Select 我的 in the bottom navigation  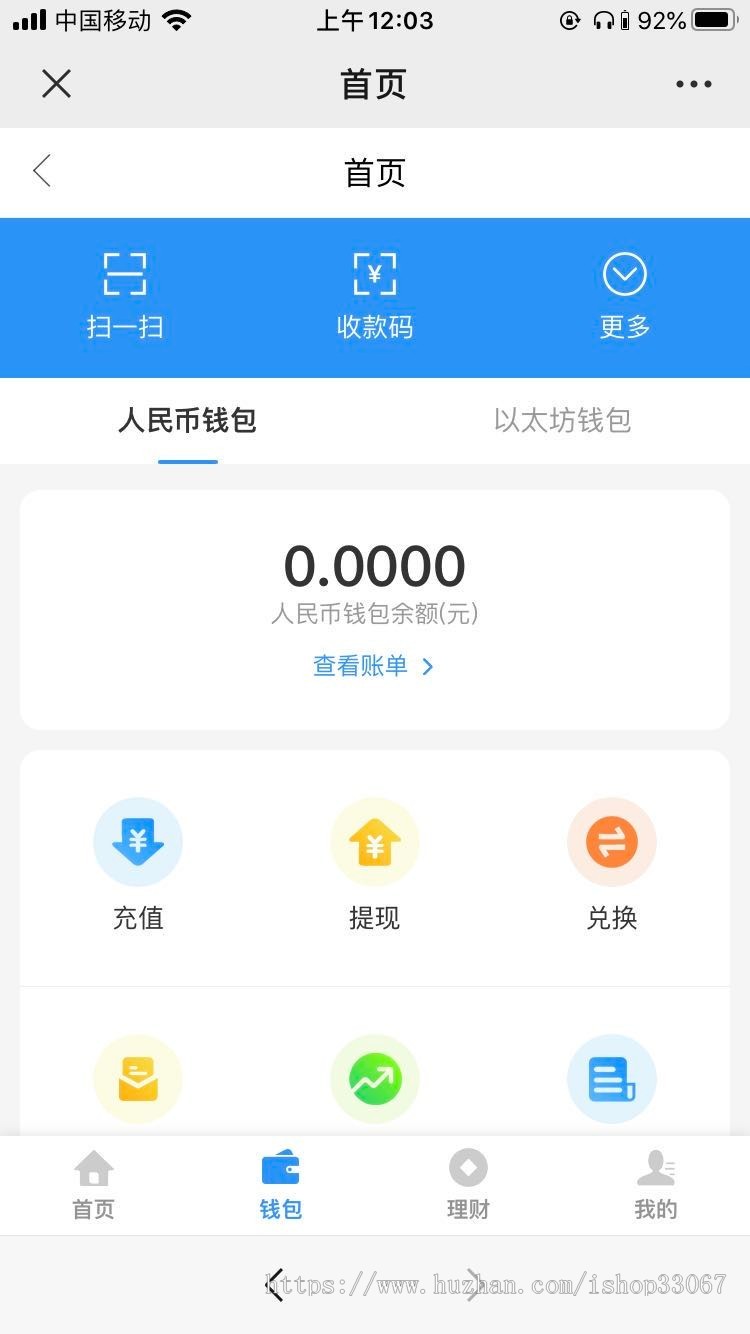656,1185
